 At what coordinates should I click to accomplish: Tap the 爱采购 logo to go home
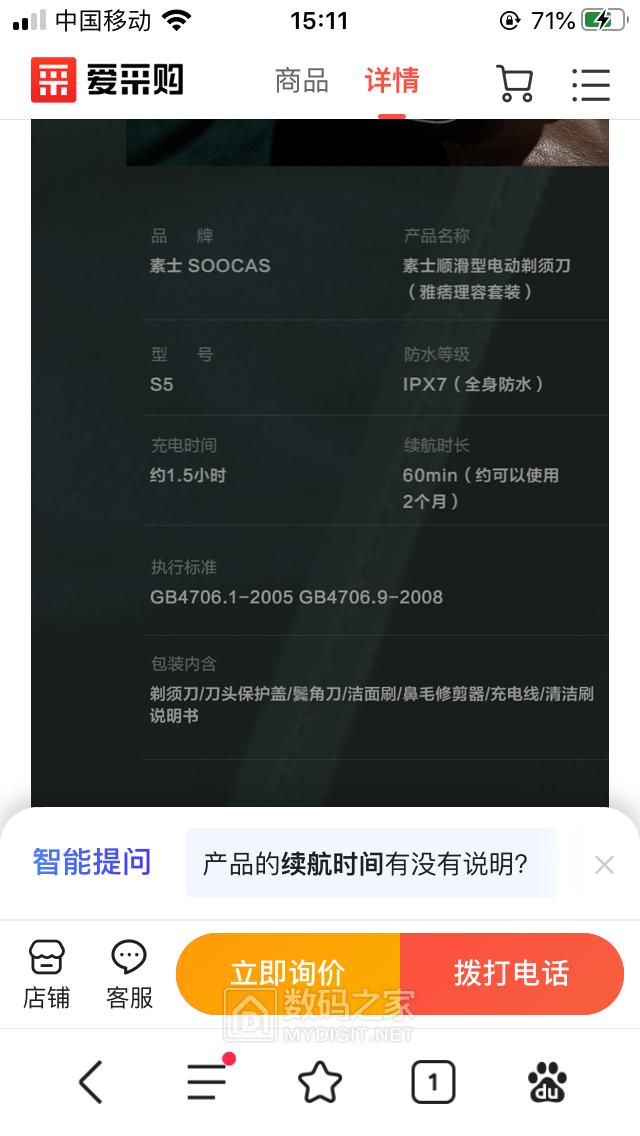(108, 81)
